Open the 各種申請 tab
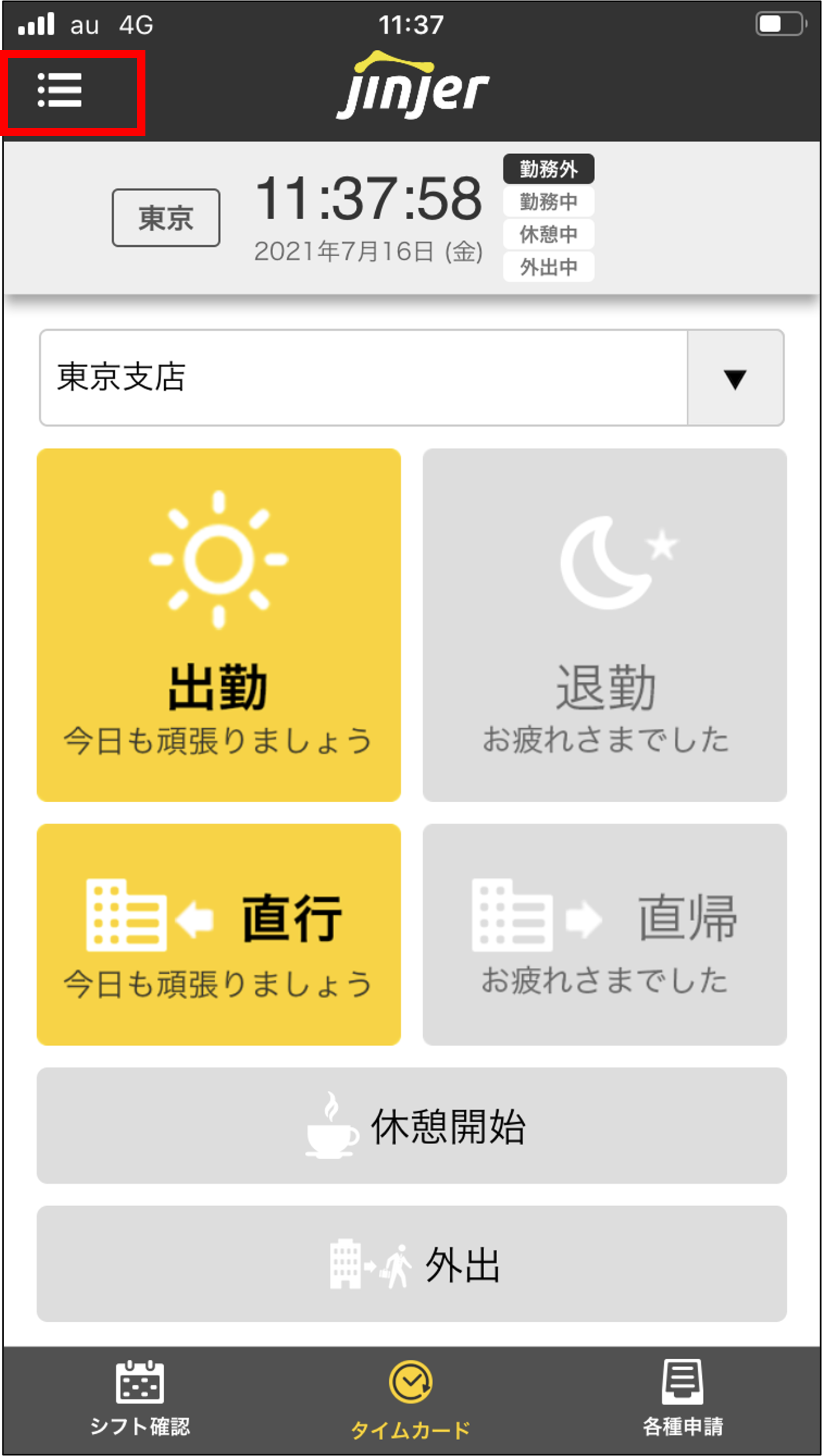The height and width of the screenshot is (1456, 822). click(x=682, y=1399)
